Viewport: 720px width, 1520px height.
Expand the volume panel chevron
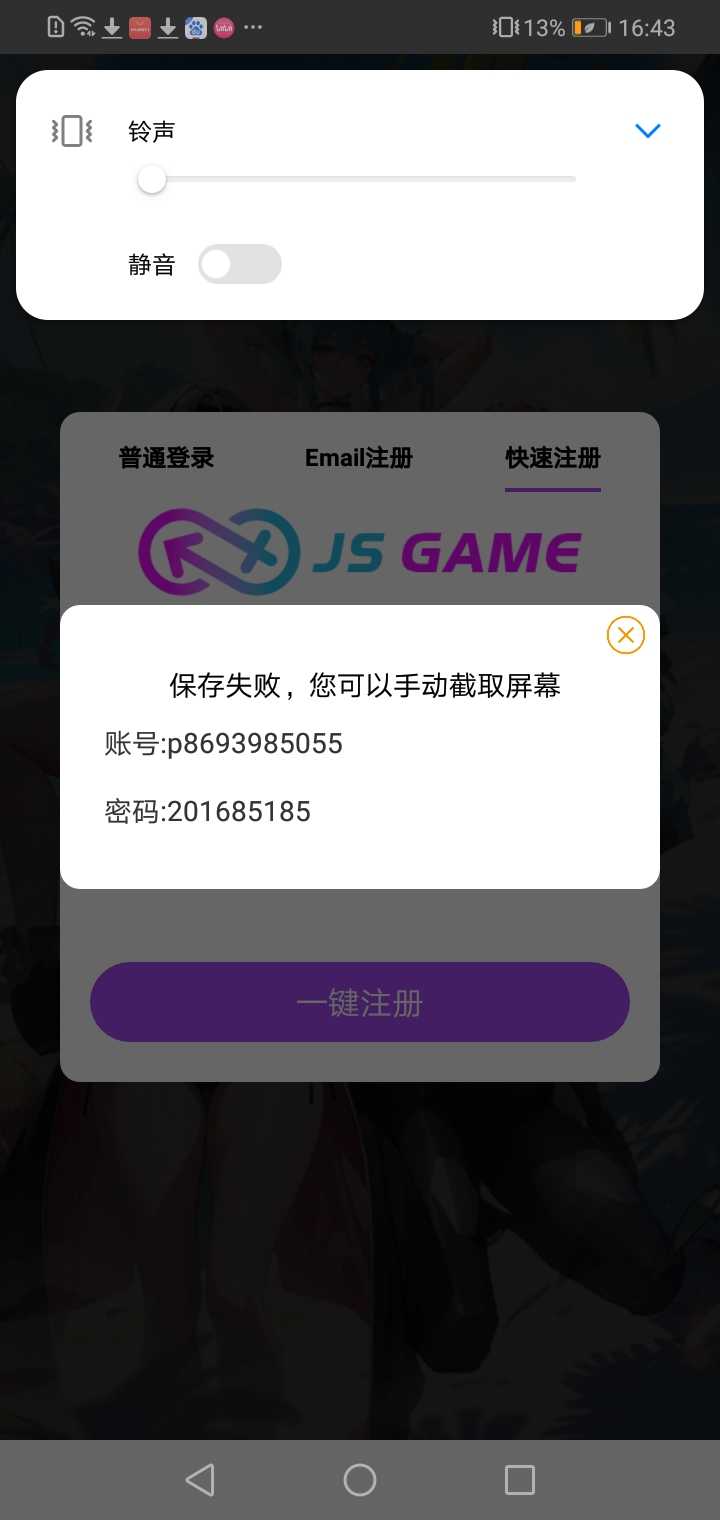[x=648, y=131]
